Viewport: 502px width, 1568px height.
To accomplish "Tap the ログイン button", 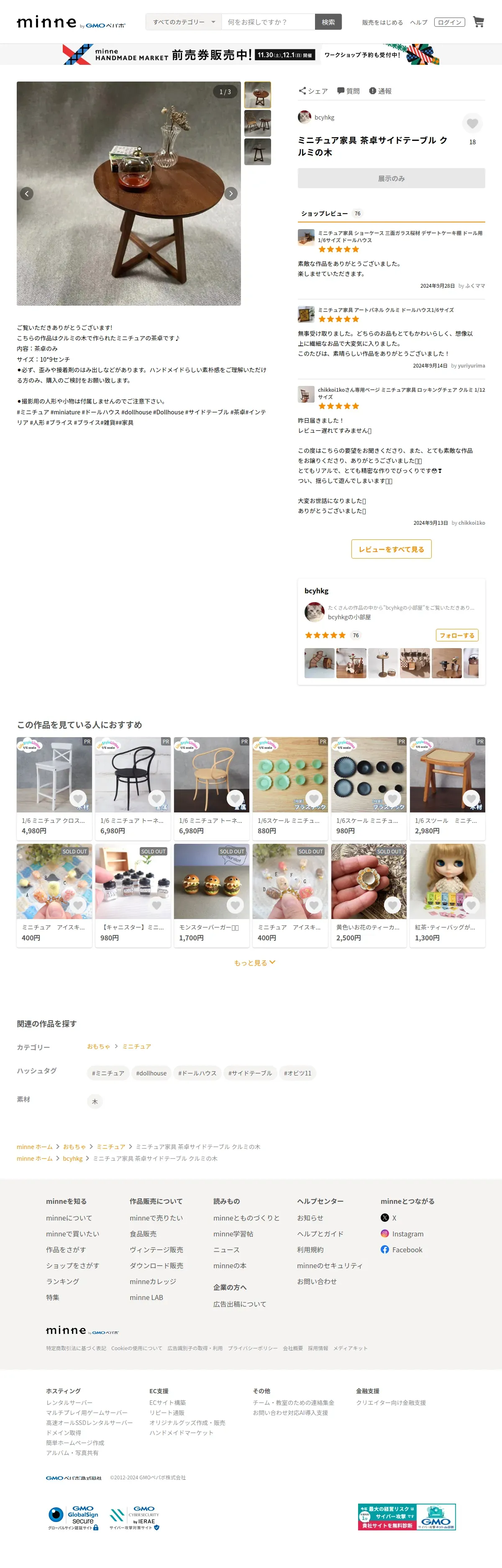I will [449, 22].
